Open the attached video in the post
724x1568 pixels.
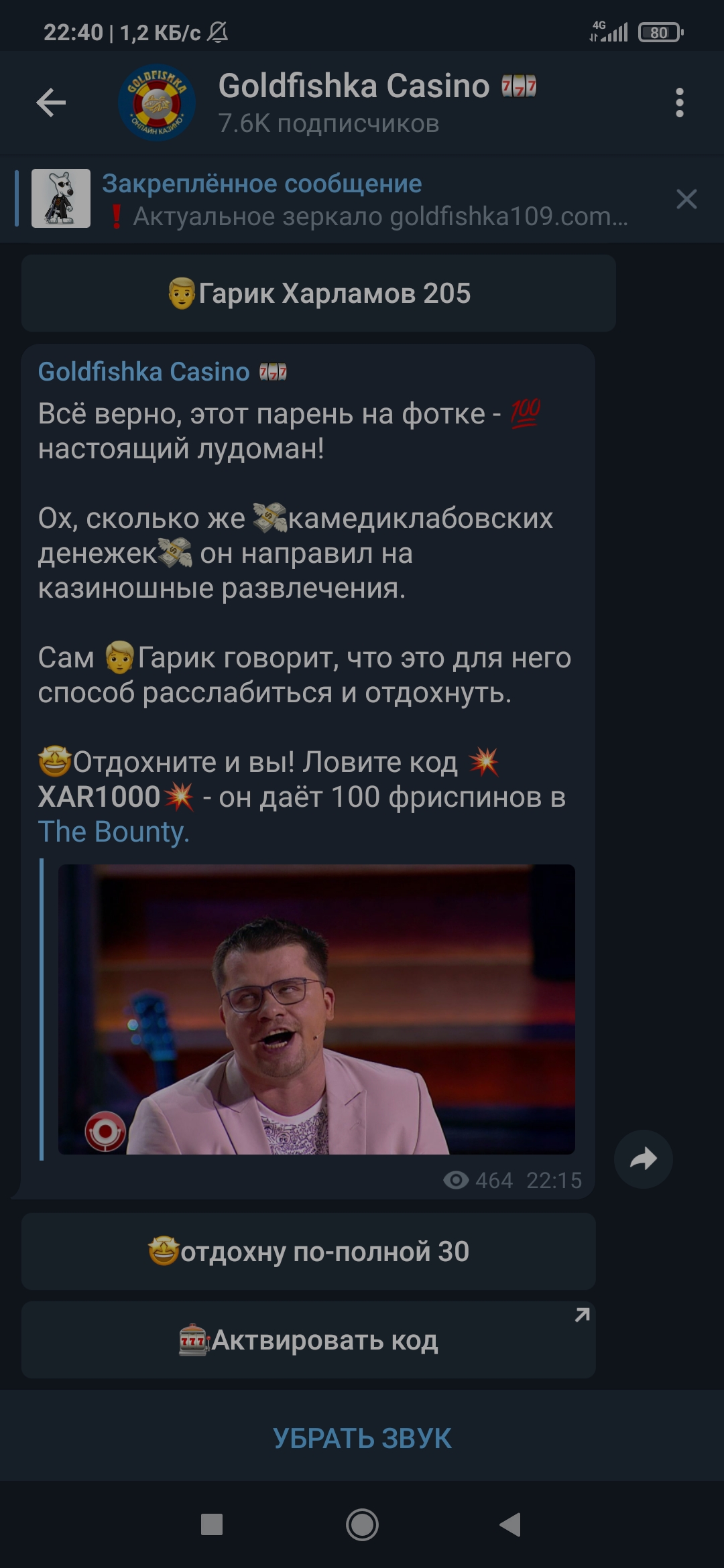316,1009
